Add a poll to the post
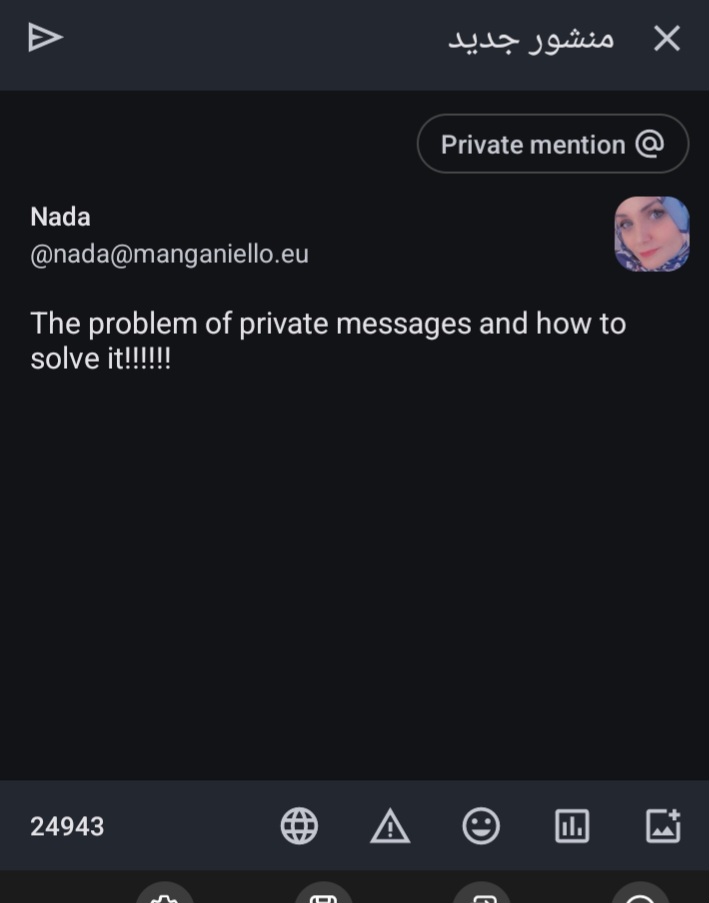 (572, 826)
